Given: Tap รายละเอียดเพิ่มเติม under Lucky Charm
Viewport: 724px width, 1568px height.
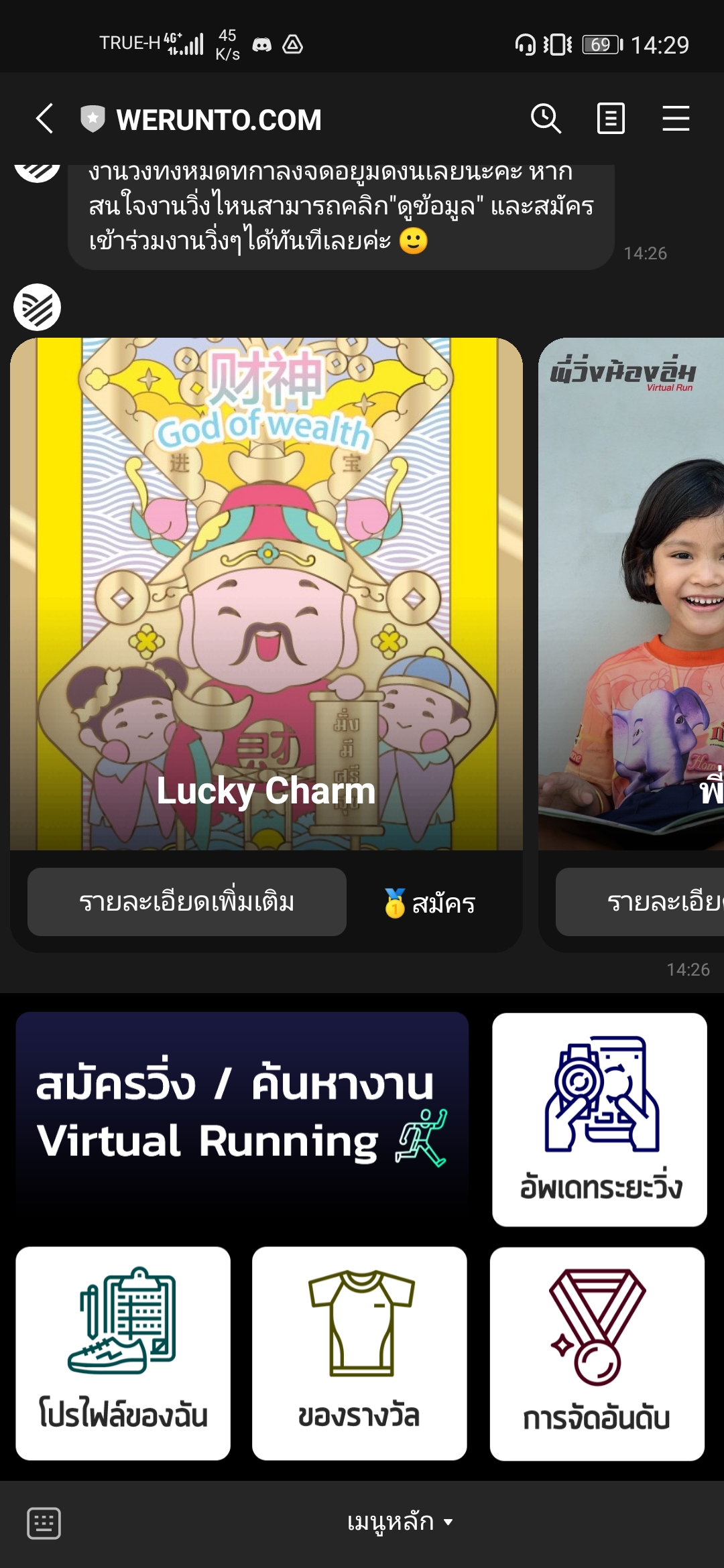Looking at the screenshot, I should (187, 902).
